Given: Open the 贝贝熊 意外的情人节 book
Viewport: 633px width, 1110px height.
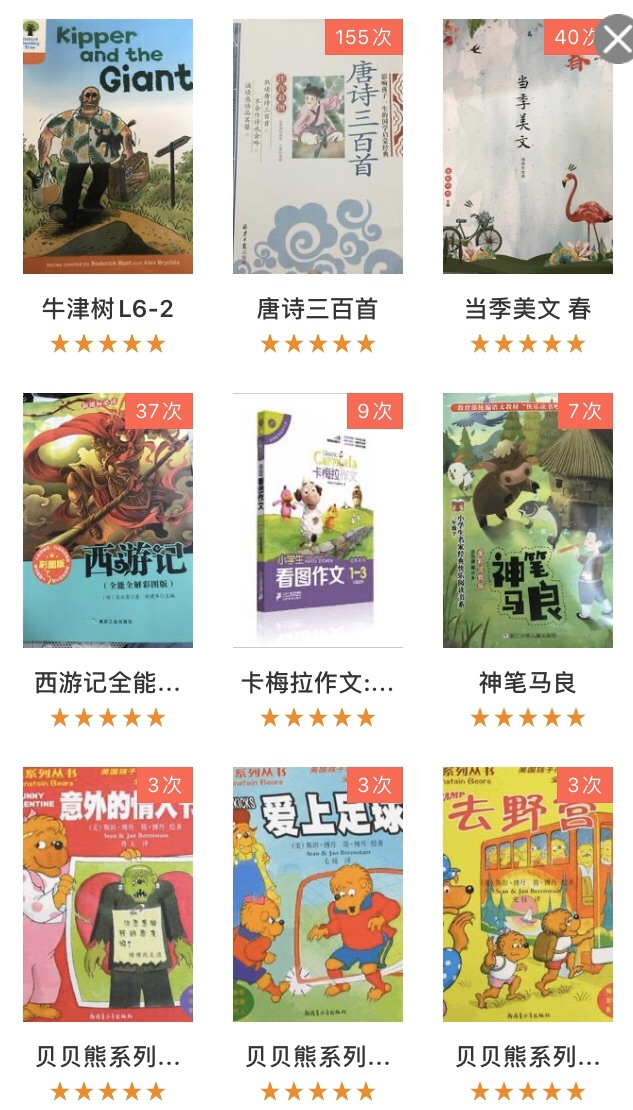Looking at the screenshot, I should tap(108, 893).
